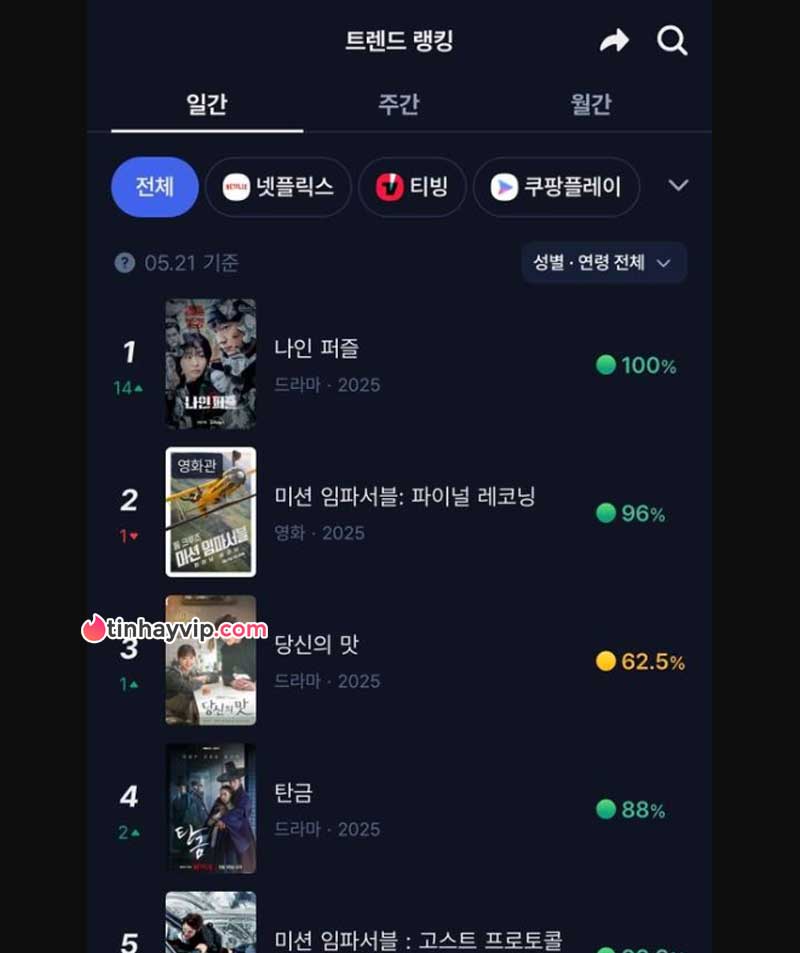Switch to the 월간 tab

[x=590, y=104]
